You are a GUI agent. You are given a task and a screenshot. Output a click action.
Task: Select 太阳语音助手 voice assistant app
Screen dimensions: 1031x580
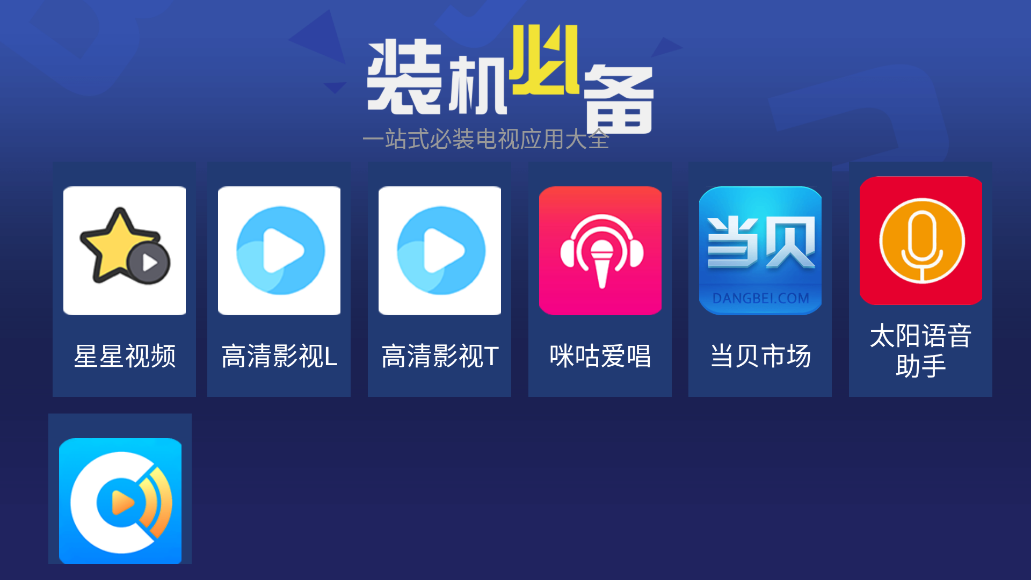[x=920, y=279]
